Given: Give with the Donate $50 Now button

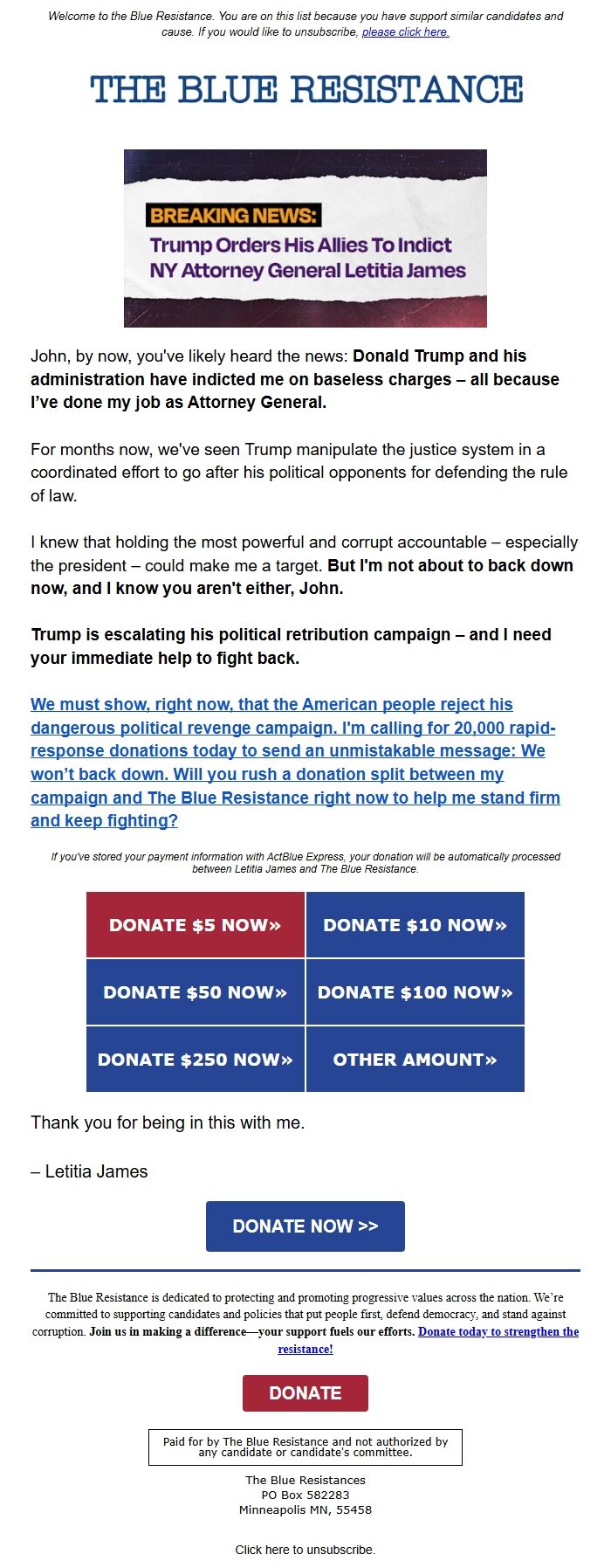Looking at the screenshot, I should tap(196, 992).
